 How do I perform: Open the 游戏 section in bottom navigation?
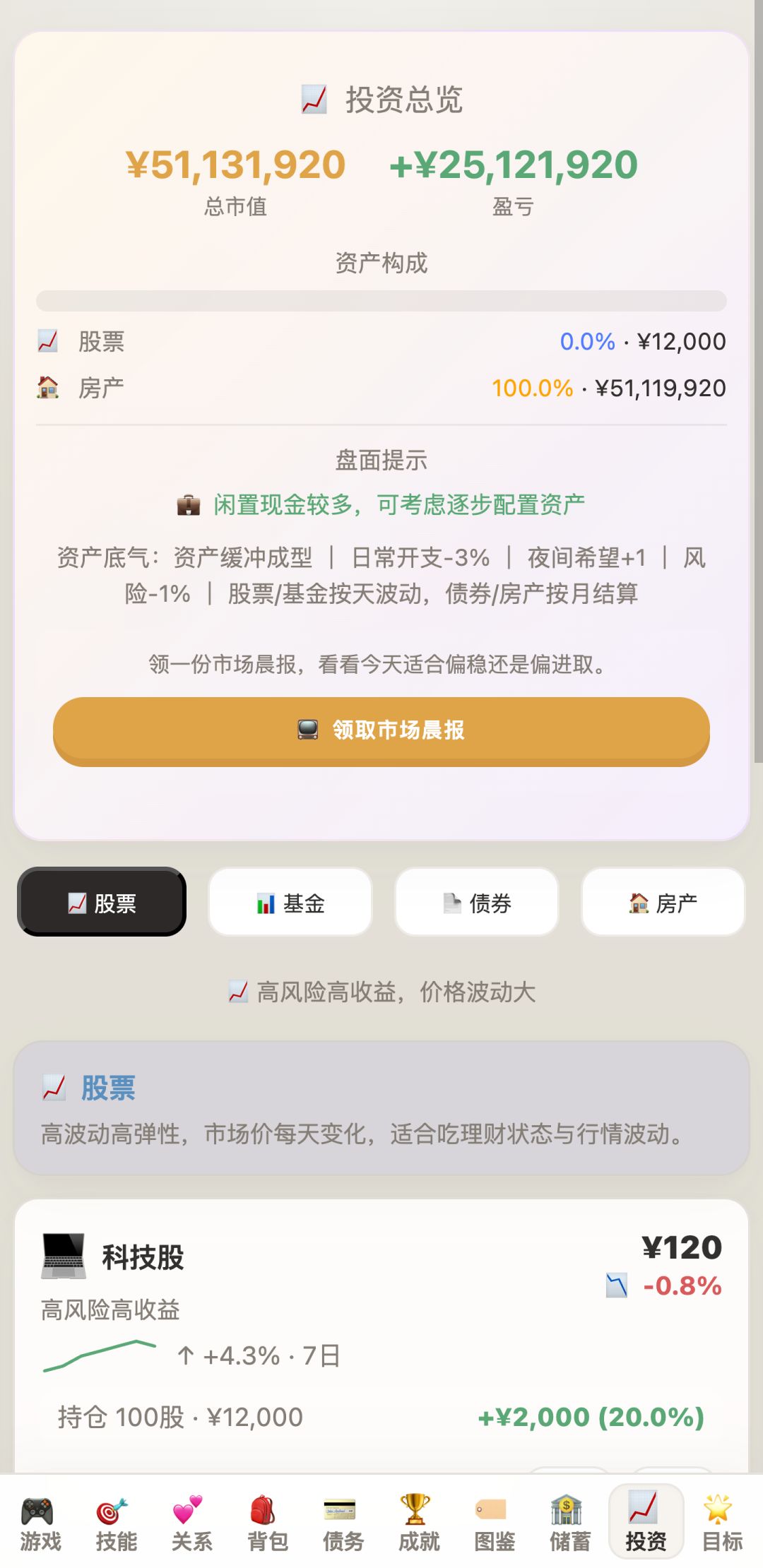(x=39, y=1529)
